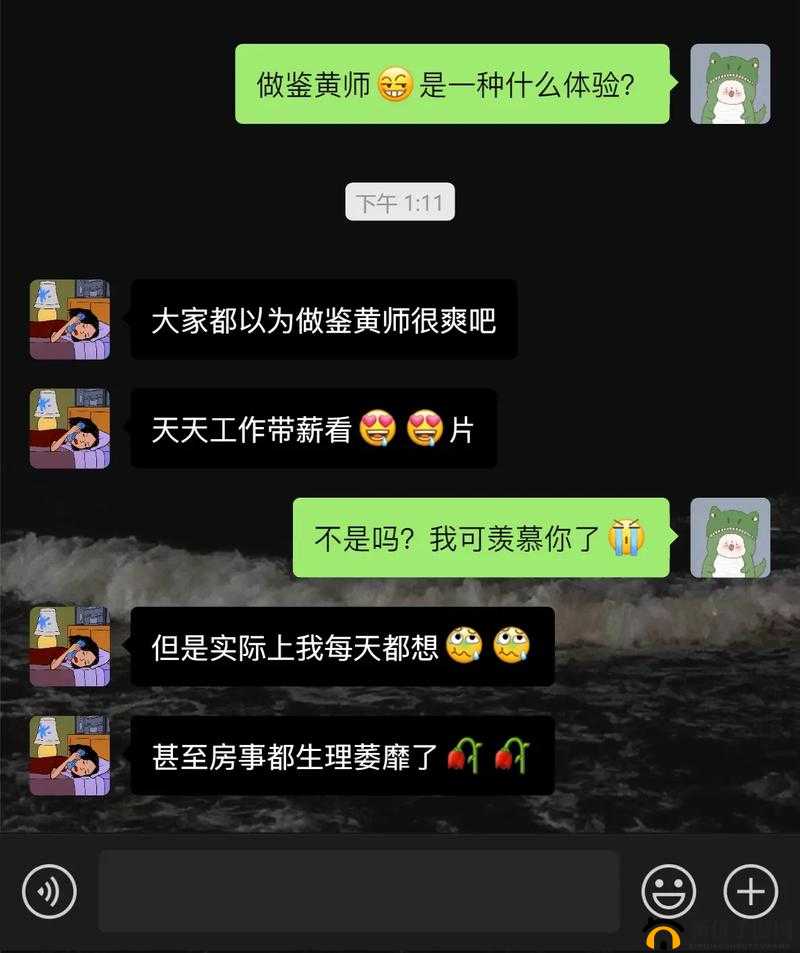Tap the sleeping person avatar next to top reply
The height and width of the screenshot is (953, 800).
pyautogui.click(x=70, y=321)
